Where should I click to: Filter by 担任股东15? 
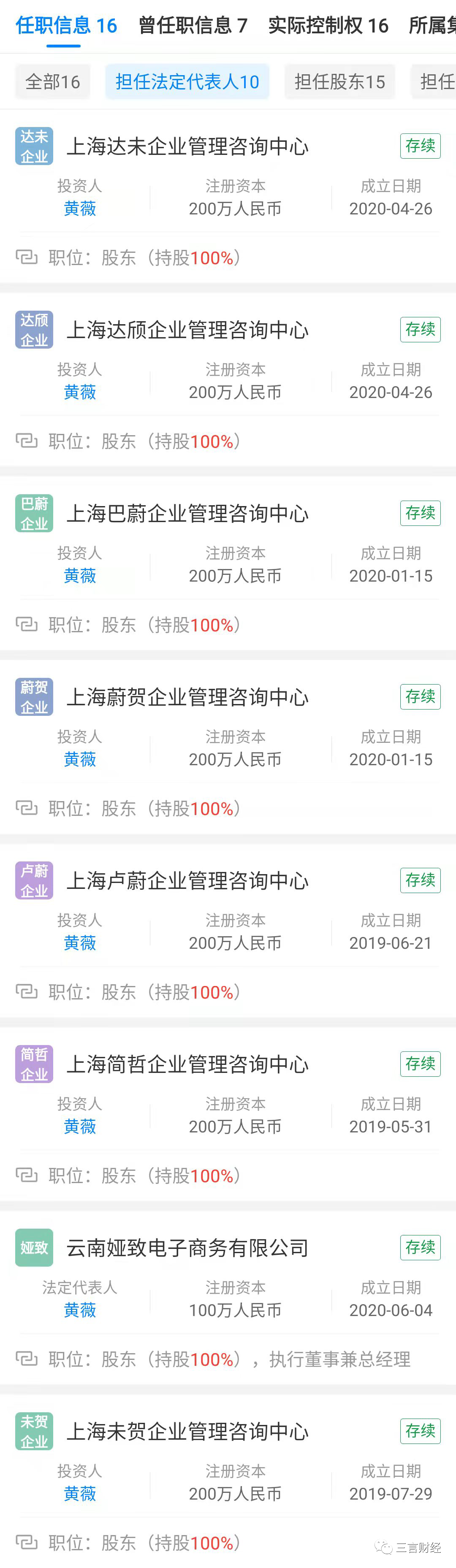coord(339,81)
